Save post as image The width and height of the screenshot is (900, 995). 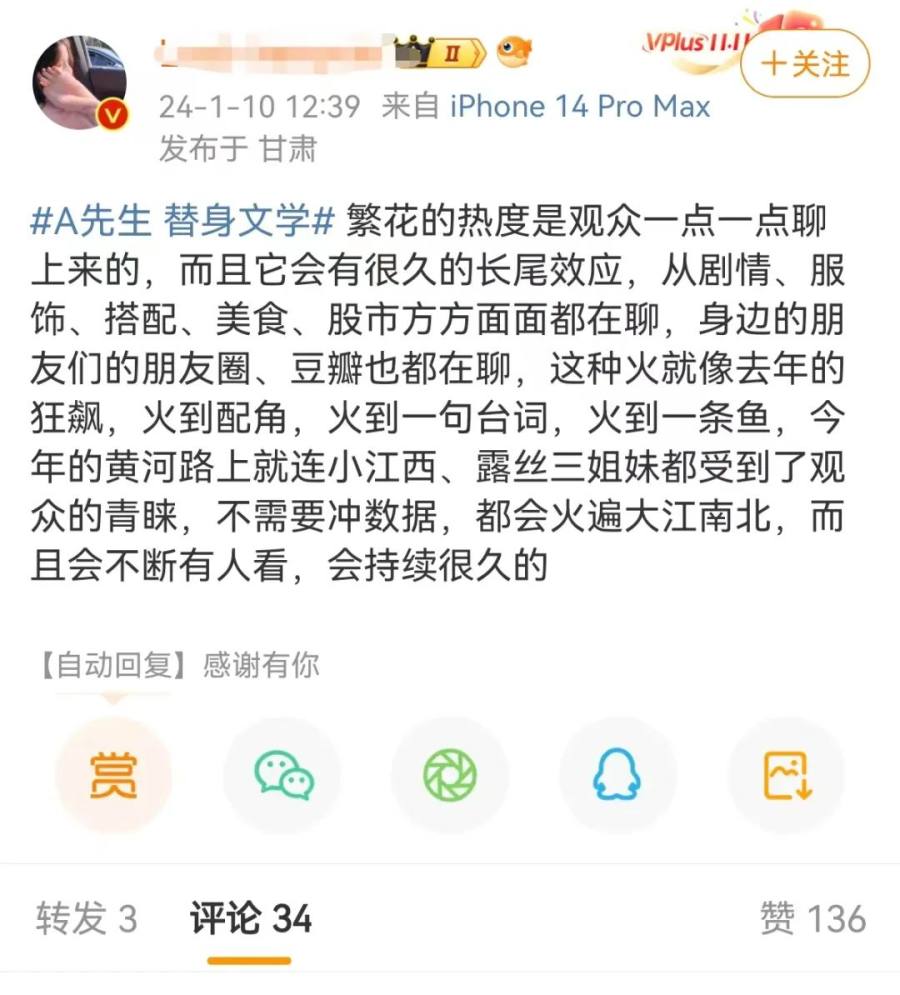tap(786, 775)
